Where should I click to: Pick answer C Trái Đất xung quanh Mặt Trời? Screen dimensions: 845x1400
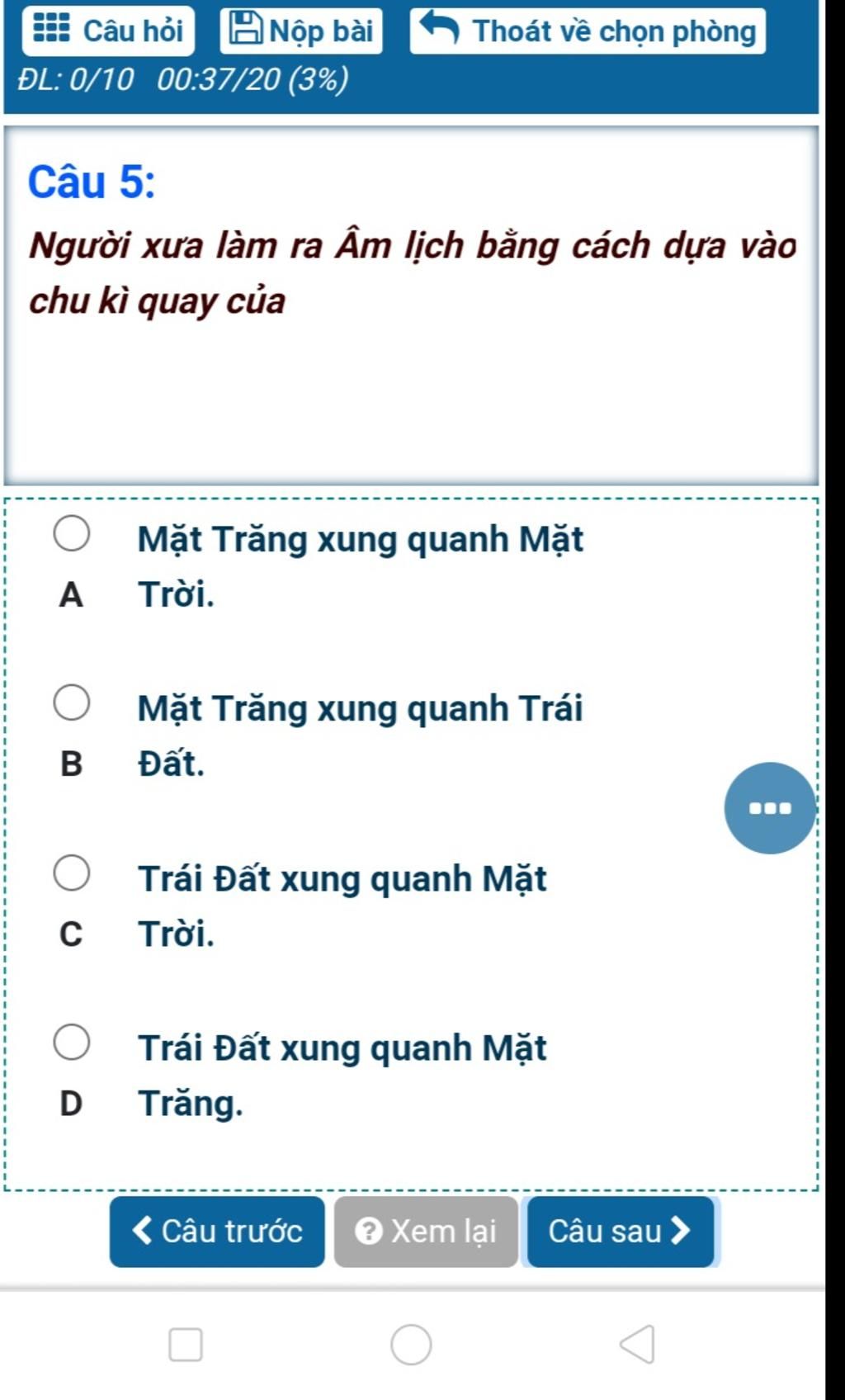(72, 873)
